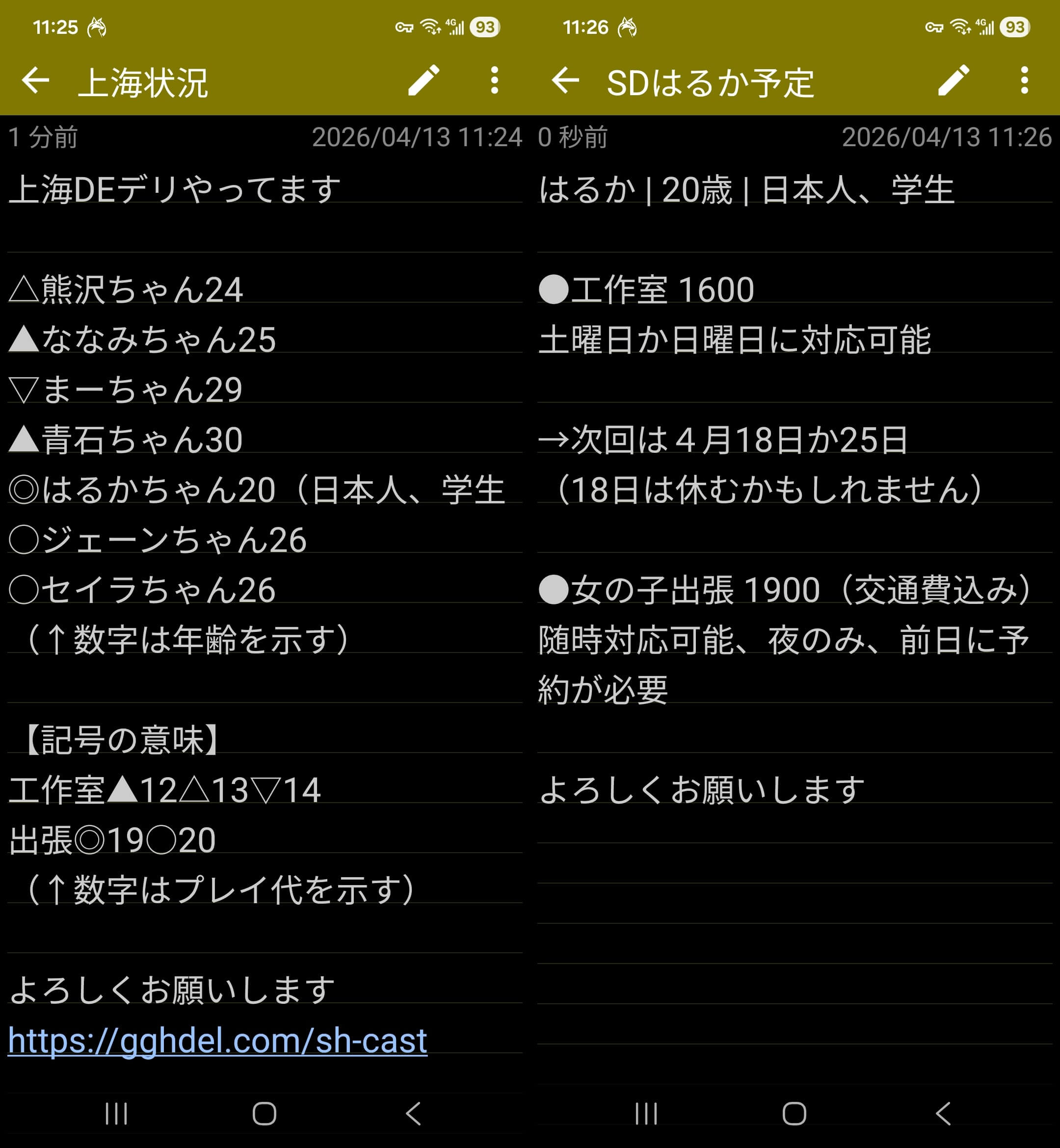Open overflow menu of the SDはるか予定 note
Viewport: 1060px width, 1148px height.
pos(1024,80)
